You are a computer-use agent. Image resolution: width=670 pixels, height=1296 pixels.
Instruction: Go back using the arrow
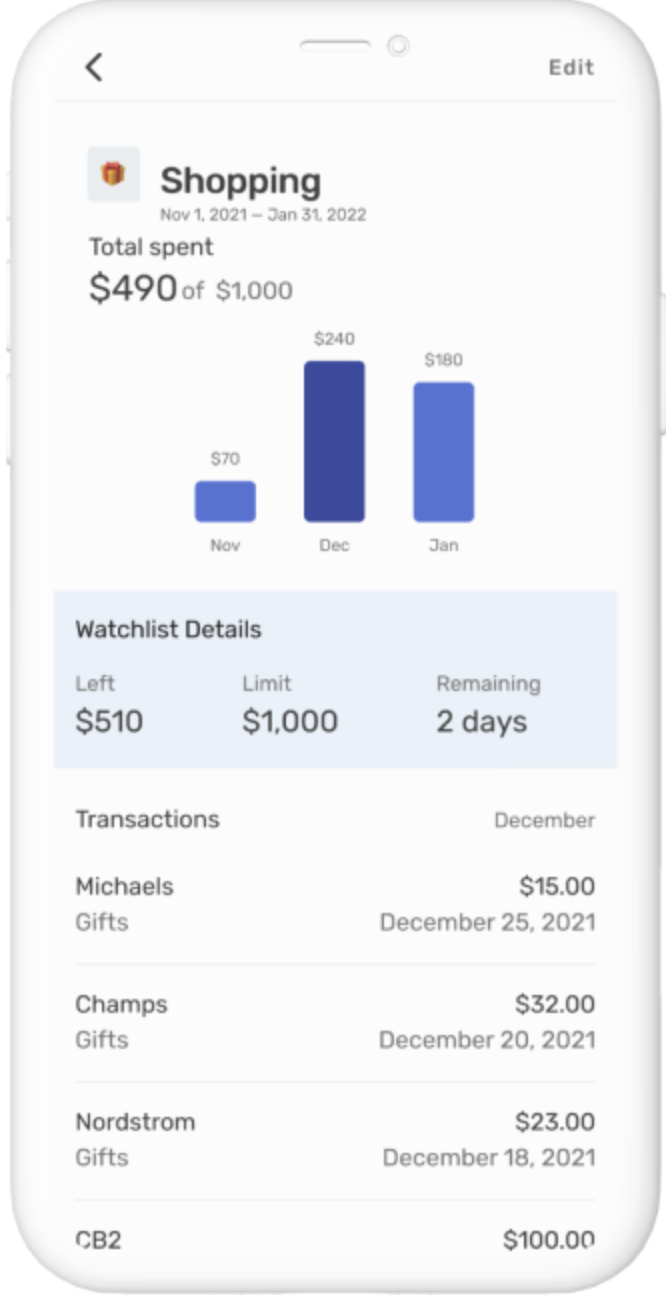tap(94, 67)
